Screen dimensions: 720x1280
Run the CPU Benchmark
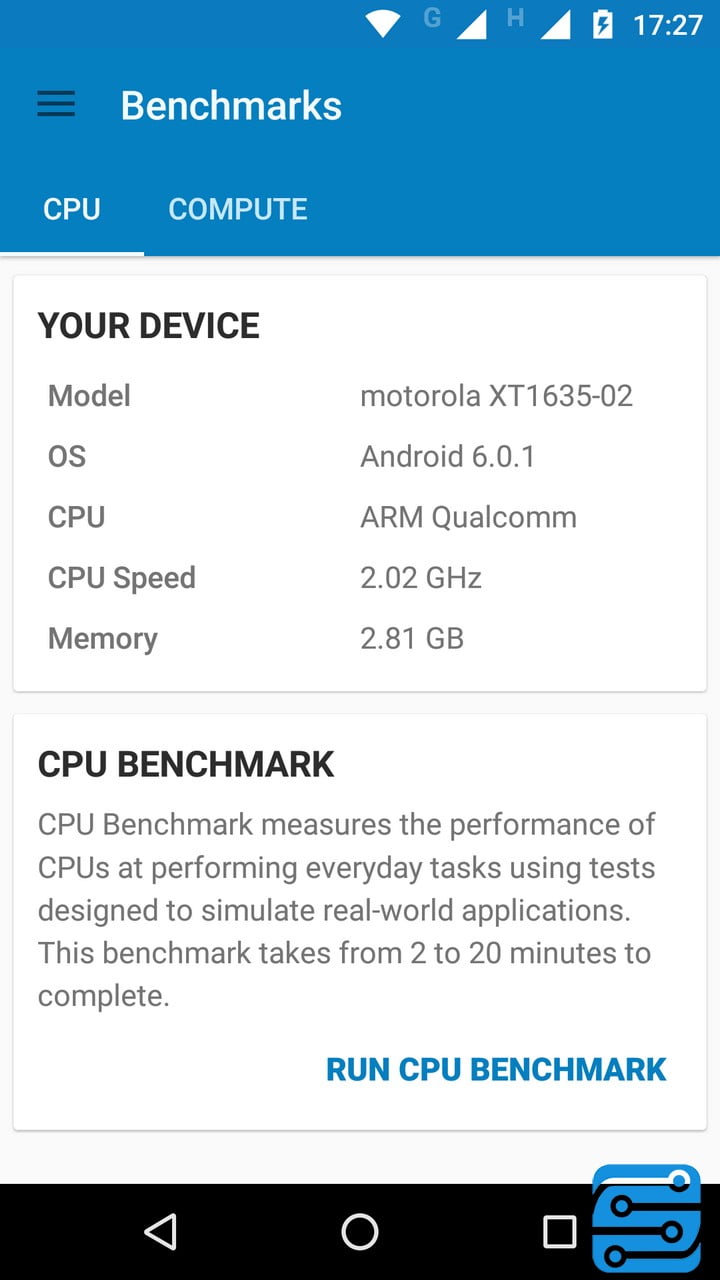497,1069
